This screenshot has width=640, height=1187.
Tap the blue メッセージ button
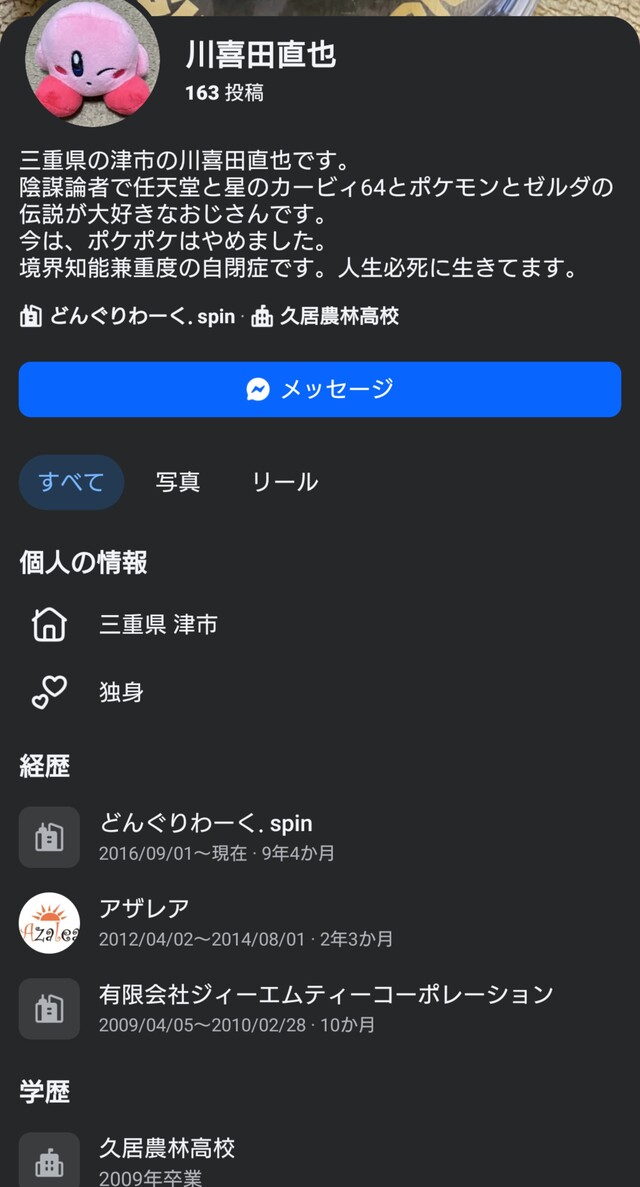(x=320, y=389)
